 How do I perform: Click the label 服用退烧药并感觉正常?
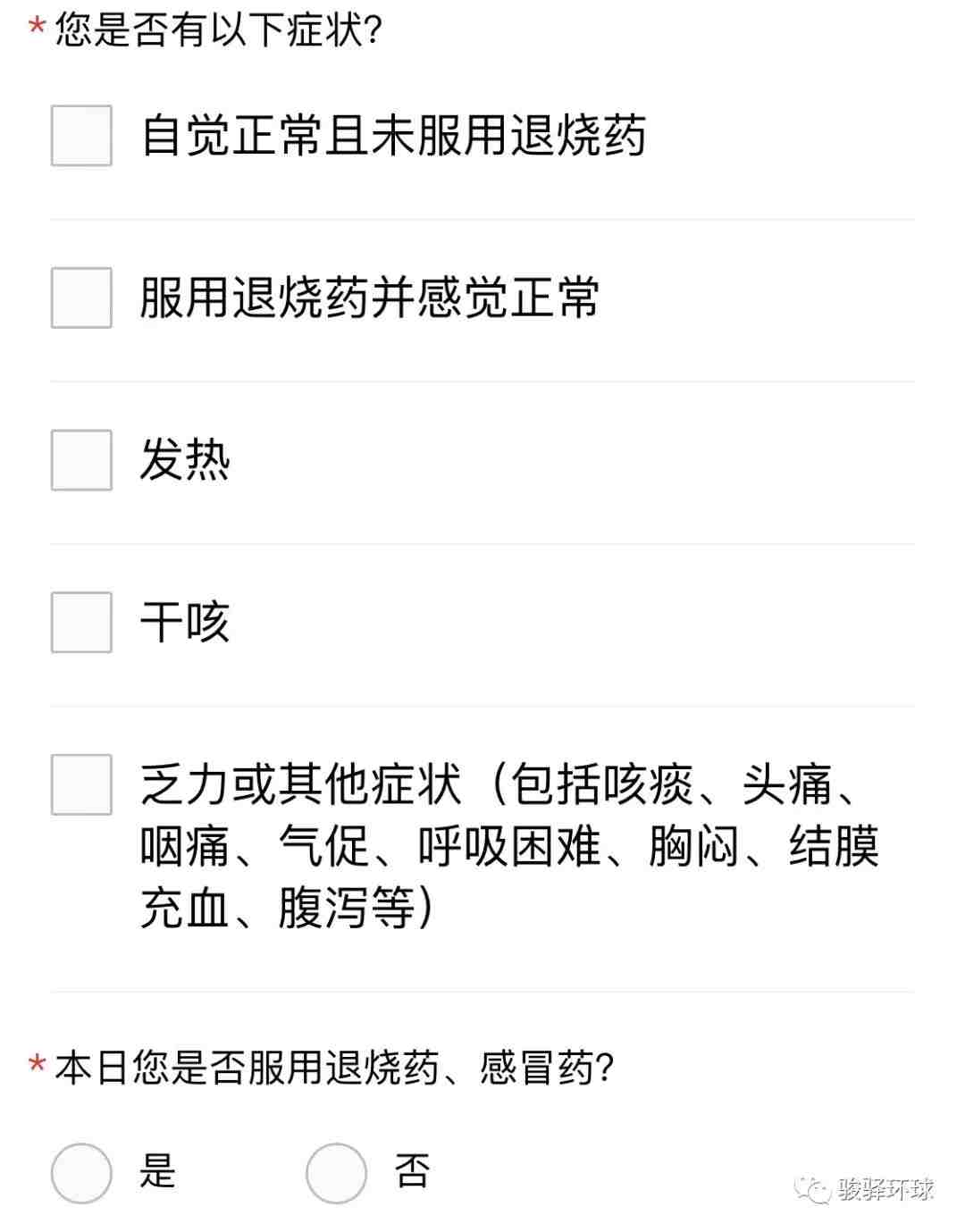pyautogui.click(x=370, y=298)
